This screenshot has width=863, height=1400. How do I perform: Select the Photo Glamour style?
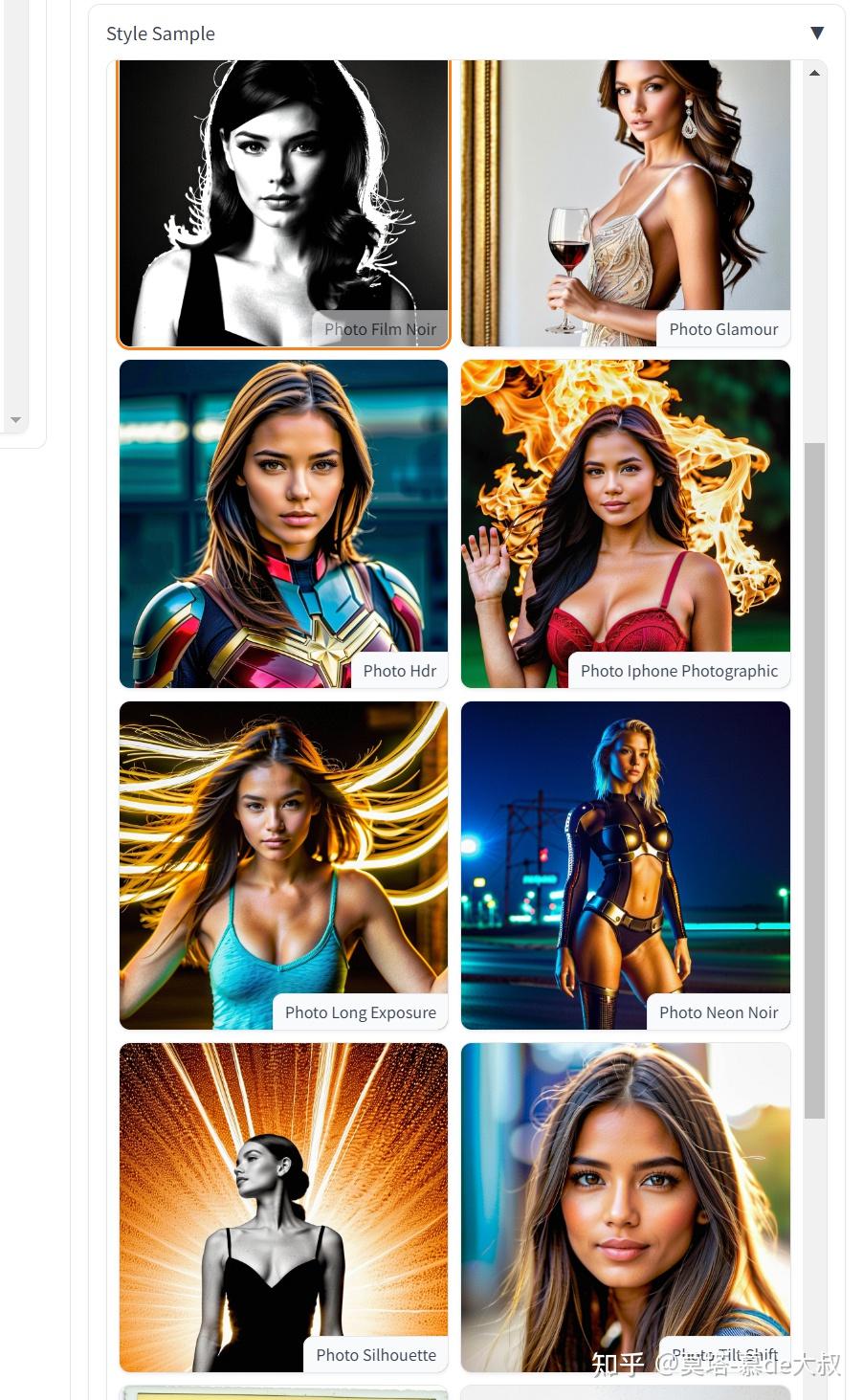(625, 203)
